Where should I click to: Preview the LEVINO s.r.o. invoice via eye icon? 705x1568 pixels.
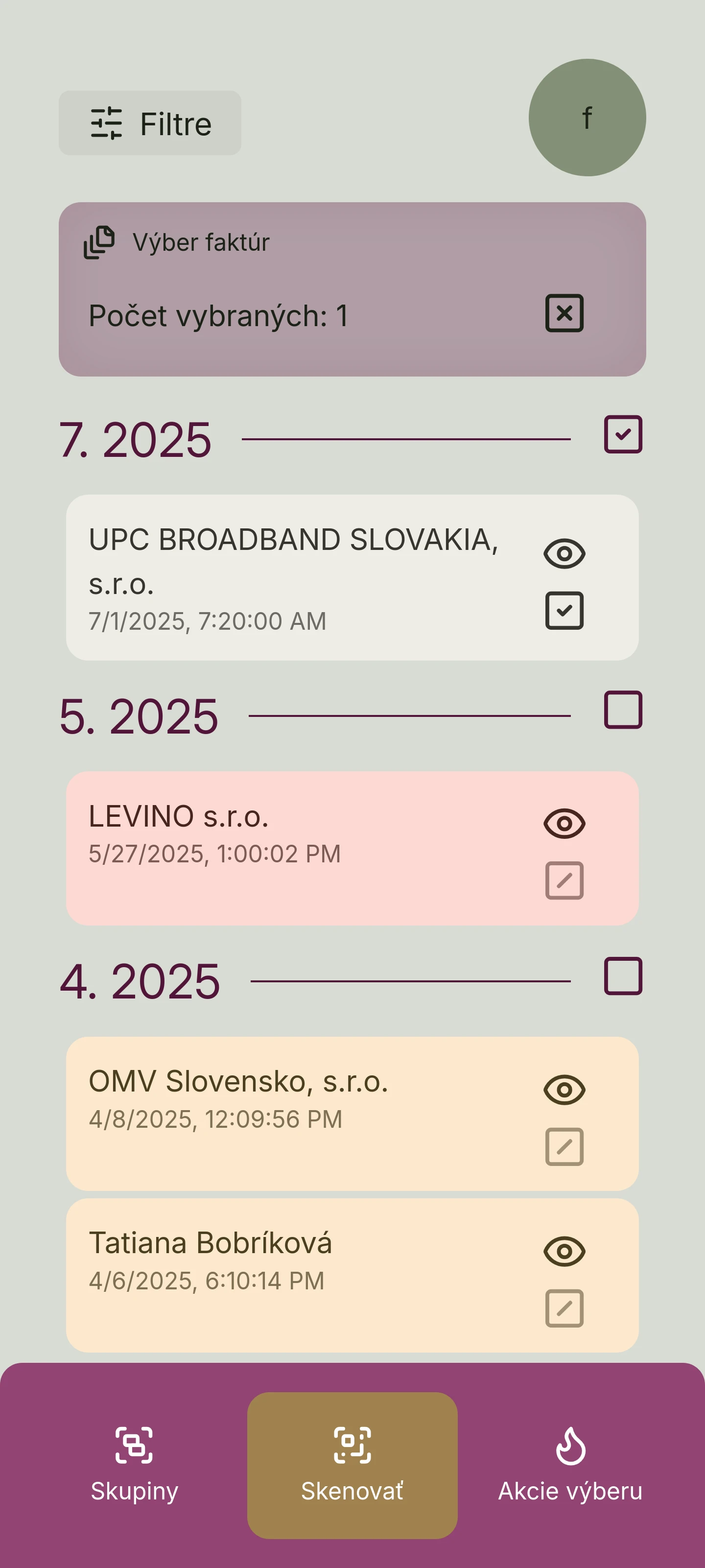(564, 824)
